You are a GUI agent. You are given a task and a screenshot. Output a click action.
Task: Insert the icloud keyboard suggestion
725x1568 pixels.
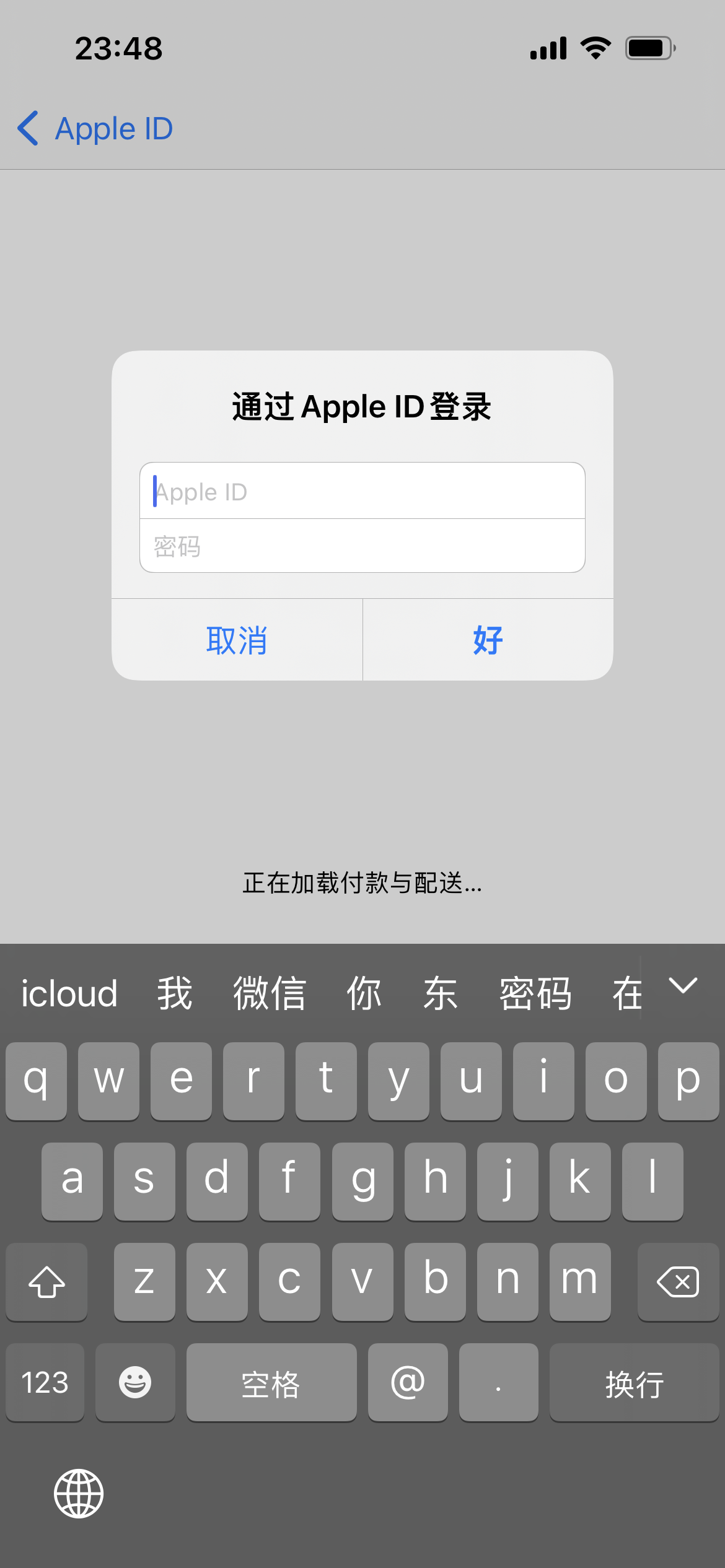pos(69,994)
